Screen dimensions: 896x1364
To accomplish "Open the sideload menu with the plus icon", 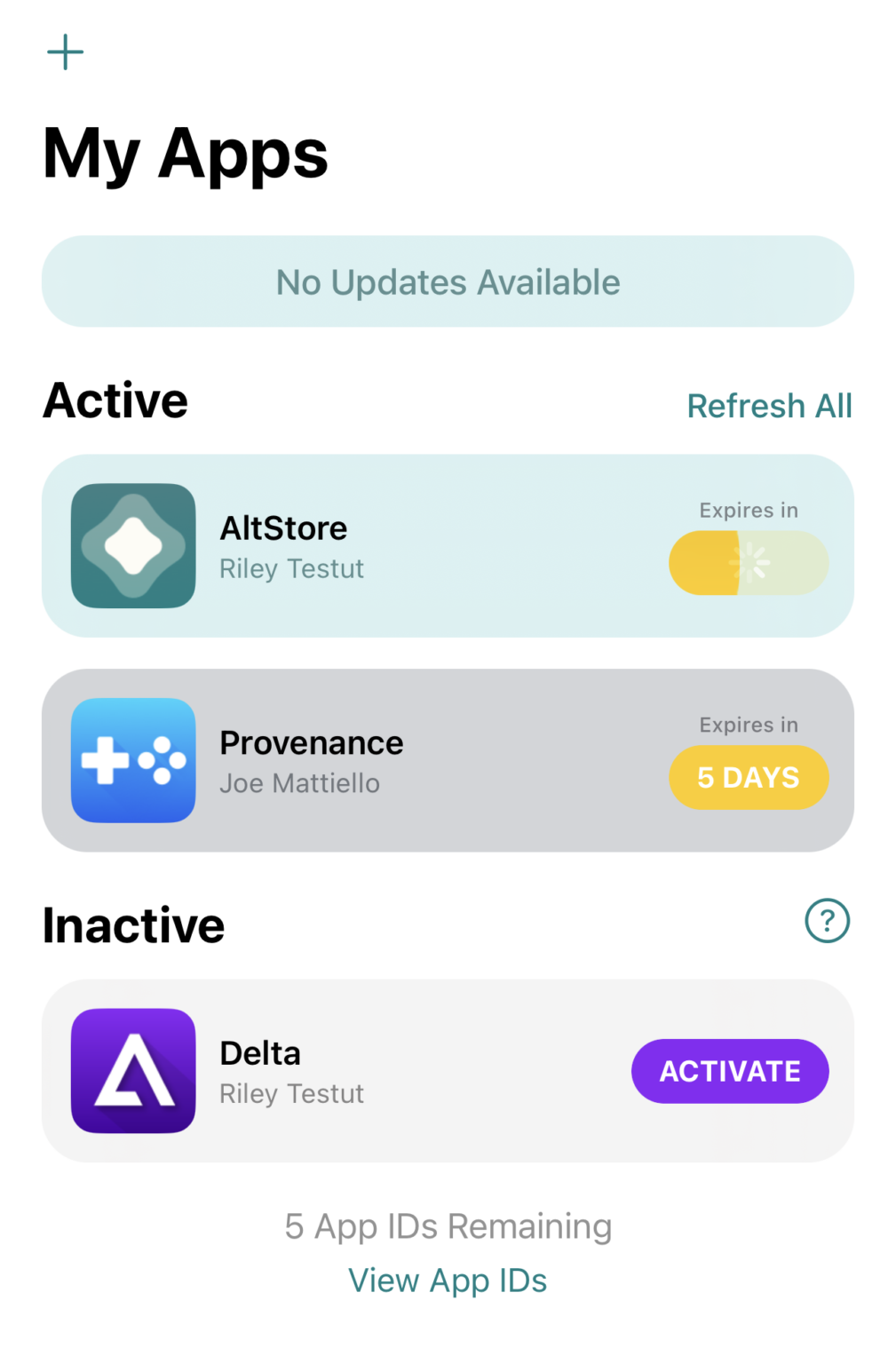I will 64,52.
